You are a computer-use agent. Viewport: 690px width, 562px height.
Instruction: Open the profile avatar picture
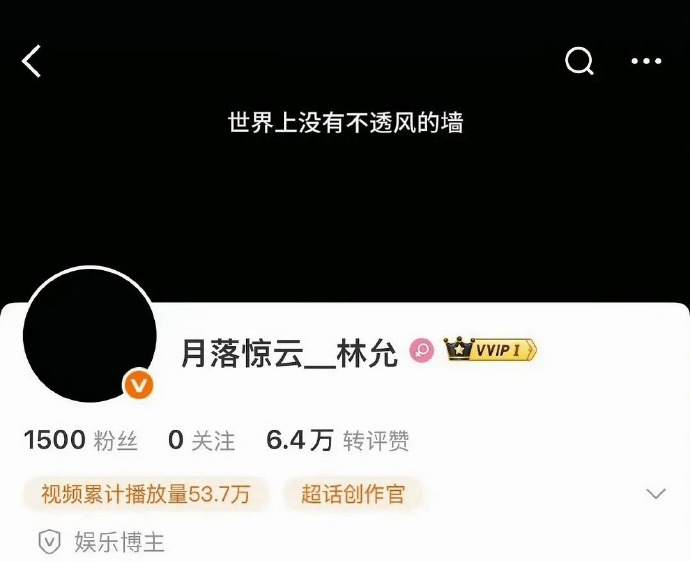[x=90, y=335]
